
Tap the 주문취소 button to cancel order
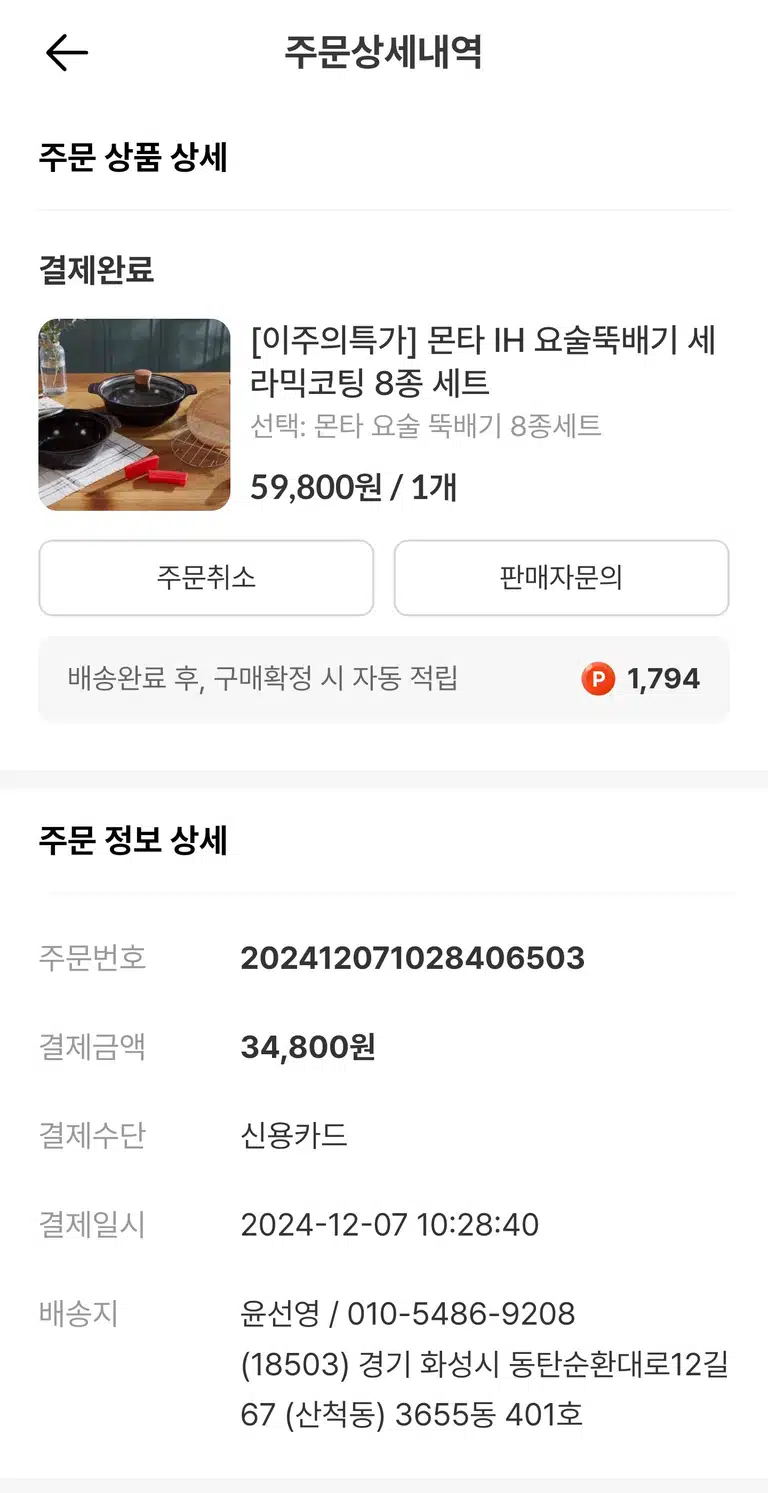(206, 578)
